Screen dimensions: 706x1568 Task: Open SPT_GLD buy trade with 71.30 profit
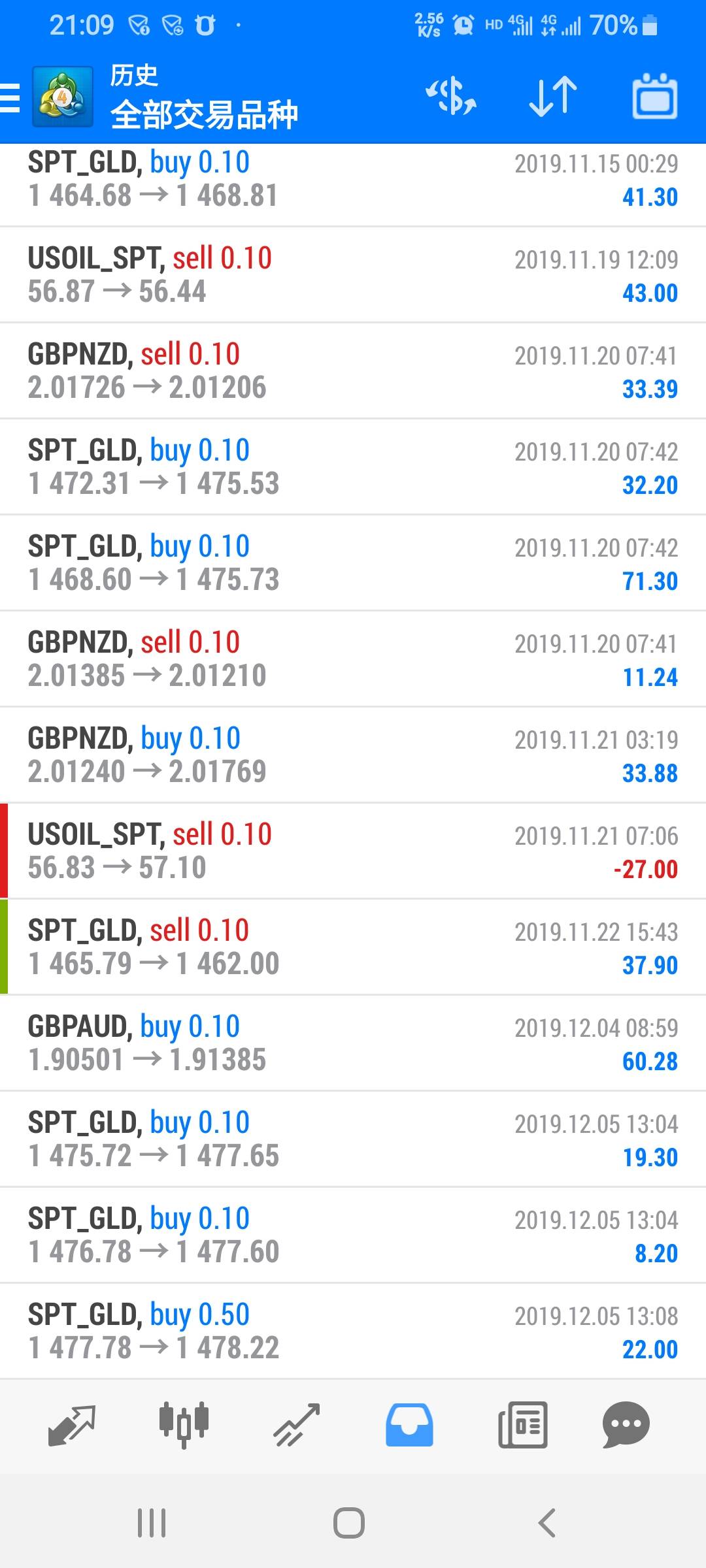point(353,563)
